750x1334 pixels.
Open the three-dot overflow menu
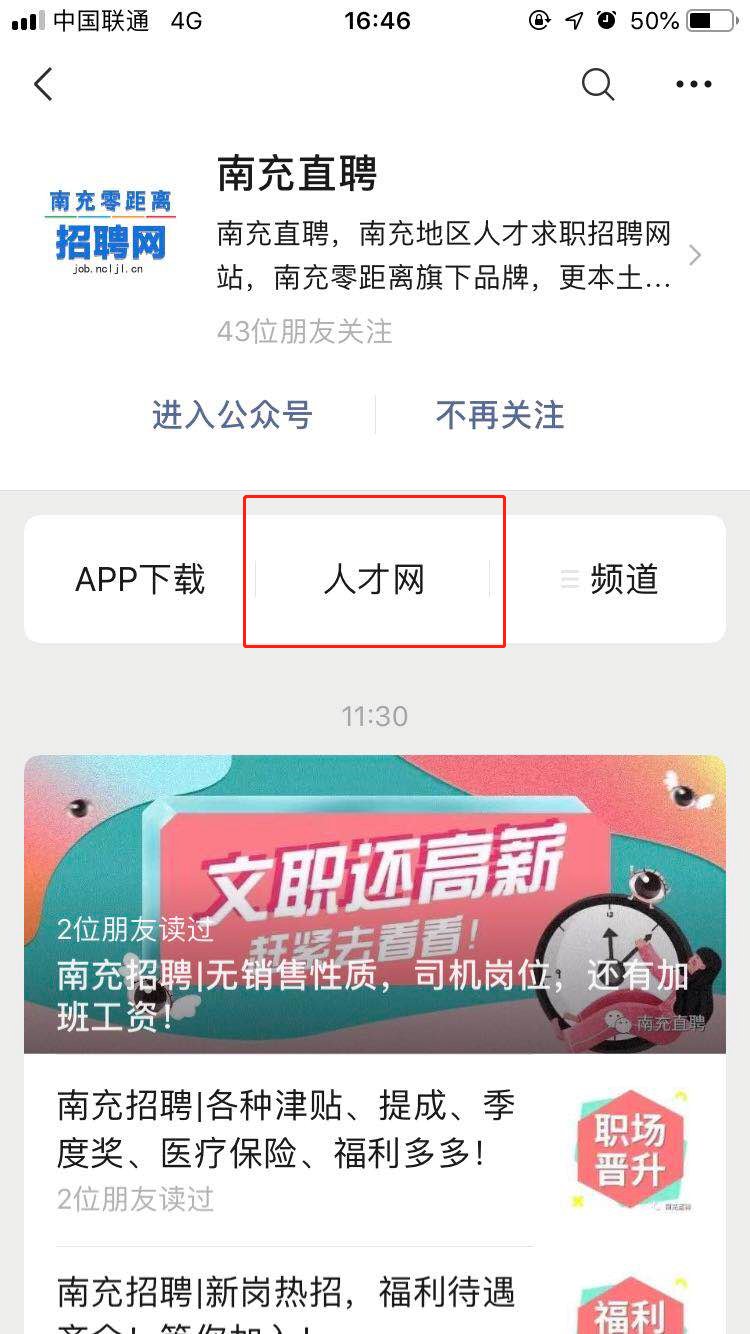[x=693, y=85]
